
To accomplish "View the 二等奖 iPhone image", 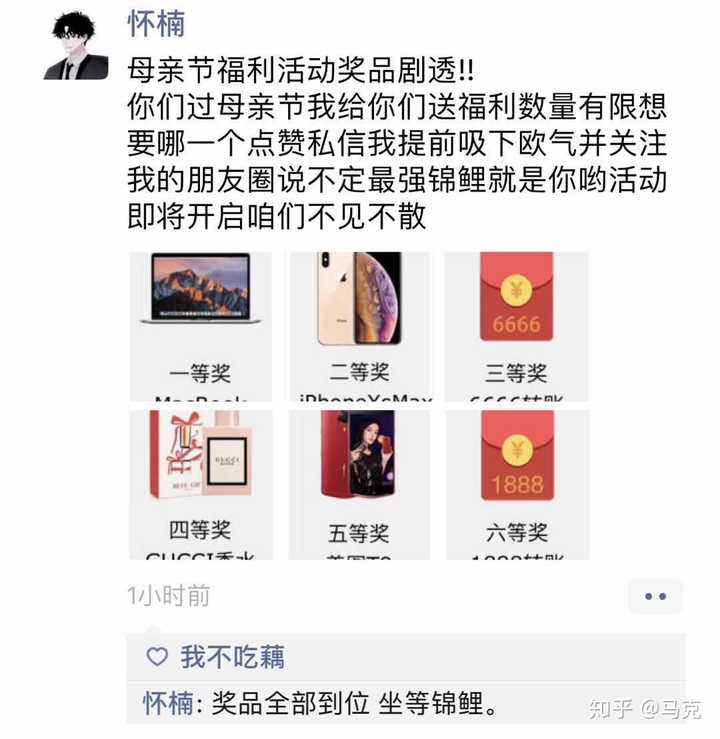I will (359, 325).
